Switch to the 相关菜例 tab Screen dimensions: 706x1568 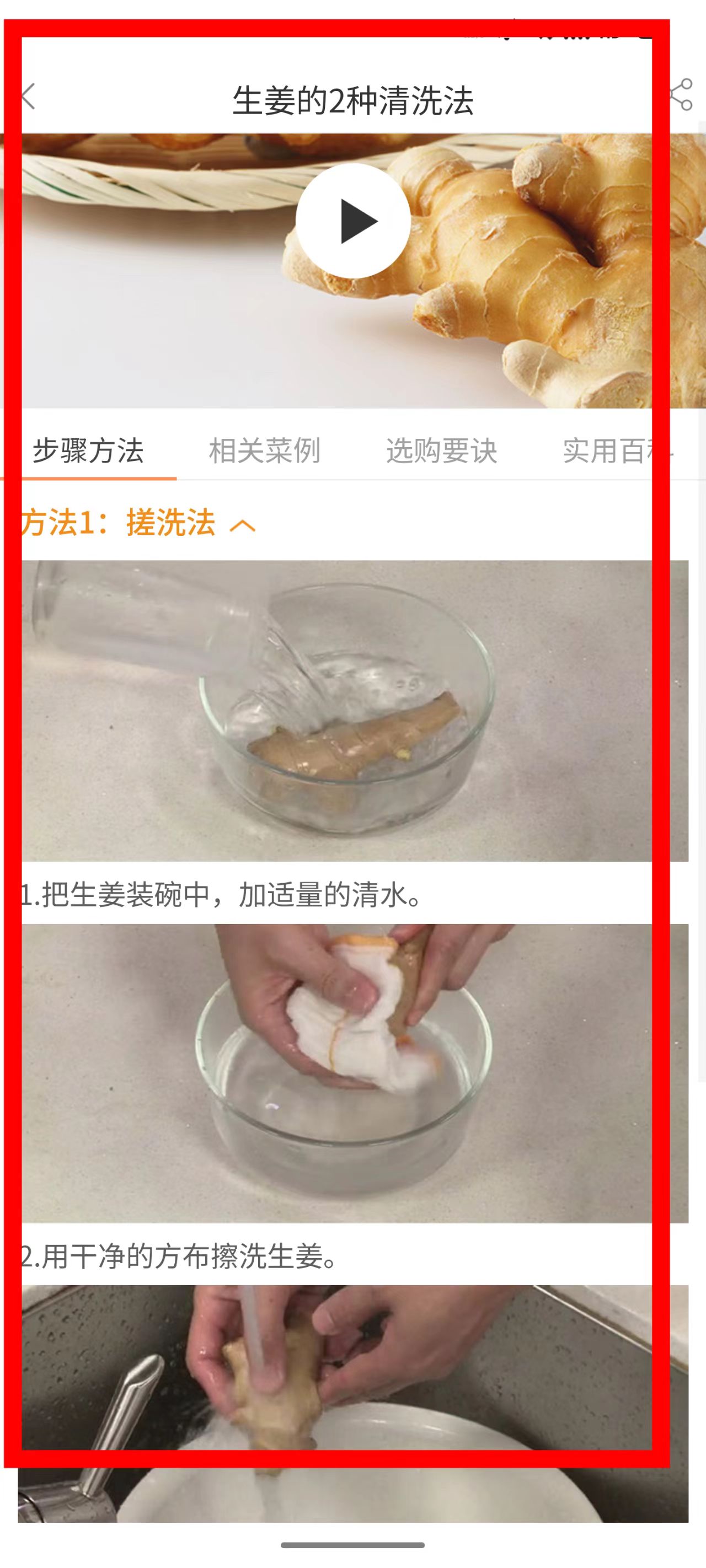[264, 451]
